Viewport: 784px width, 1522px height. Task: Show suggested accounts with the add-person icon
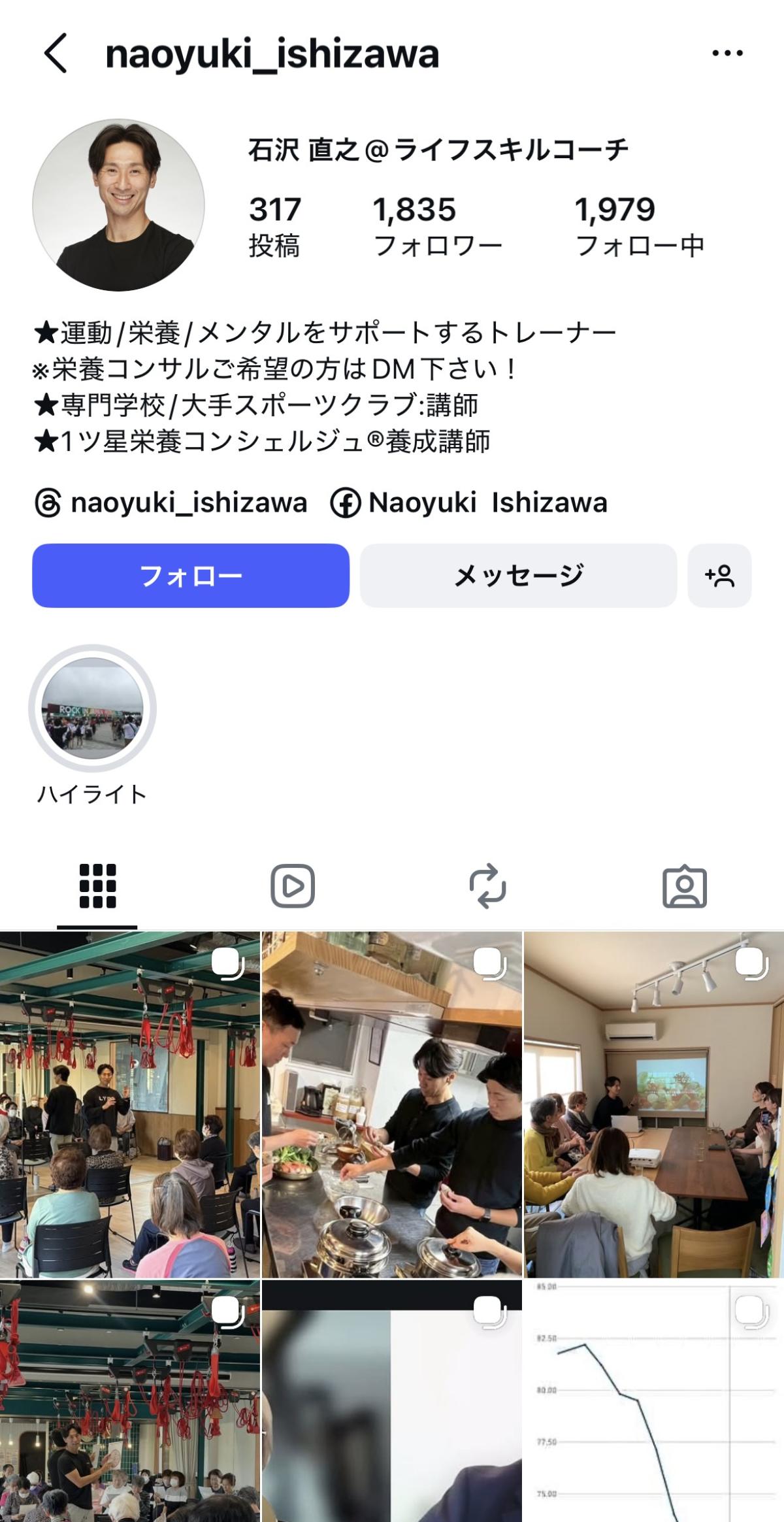(719, 576)
